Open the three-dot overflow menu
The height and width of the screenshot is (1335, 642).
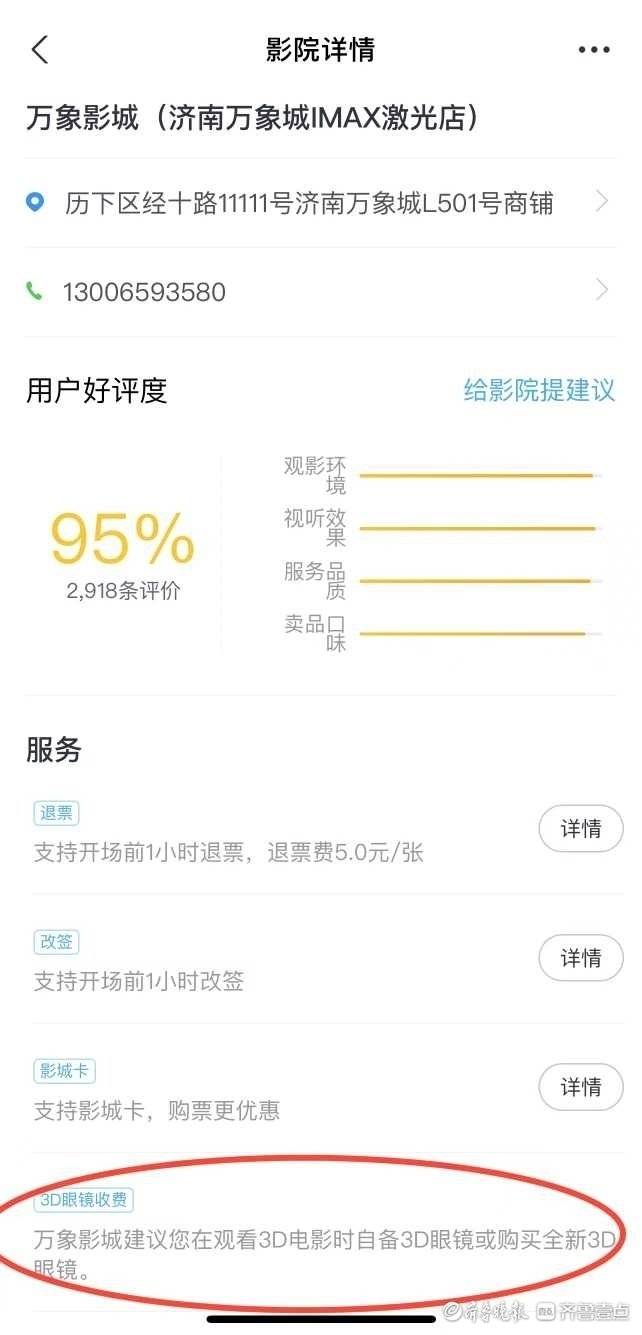[x=593, y=50]
